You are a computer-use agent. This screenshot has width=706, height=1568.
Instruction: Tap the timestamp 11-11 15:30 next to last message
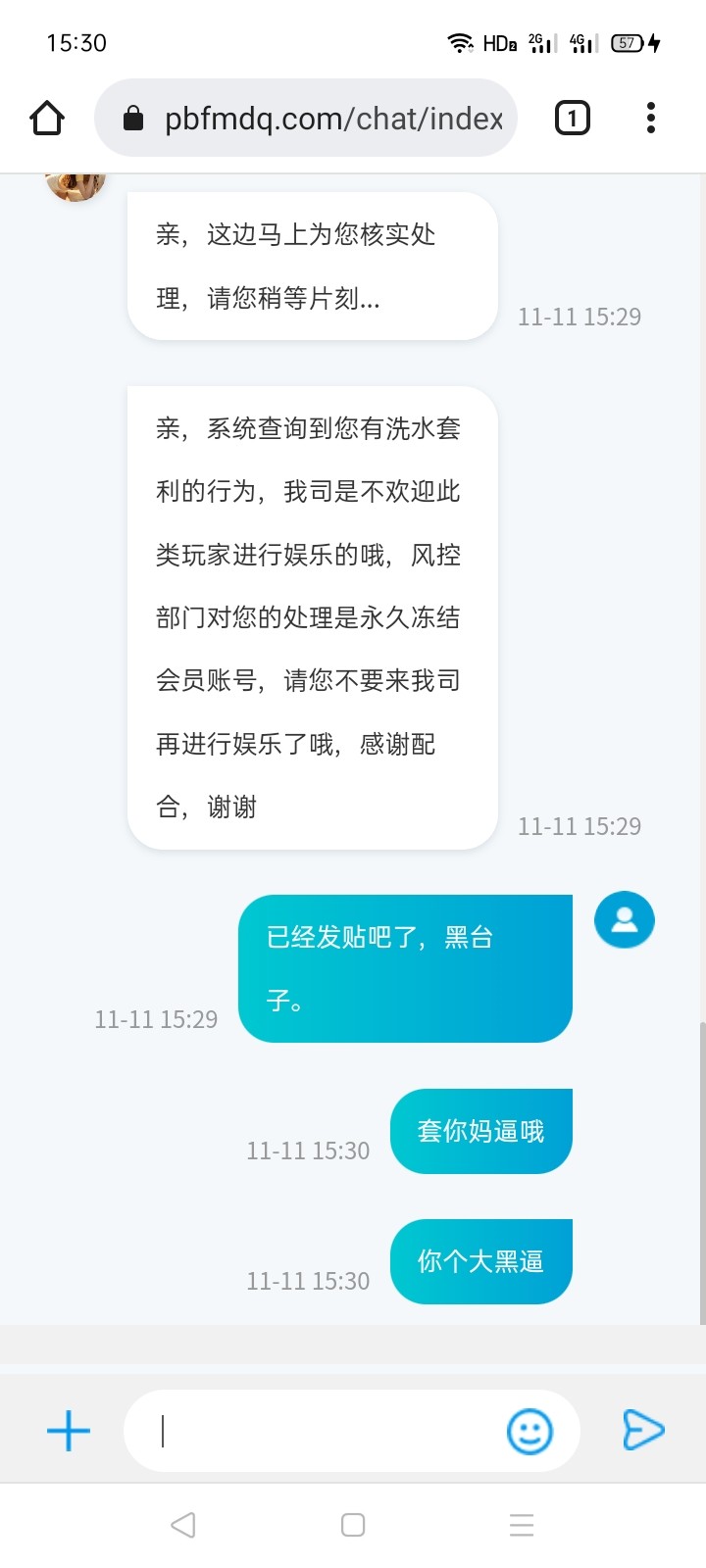(308, 1280)
